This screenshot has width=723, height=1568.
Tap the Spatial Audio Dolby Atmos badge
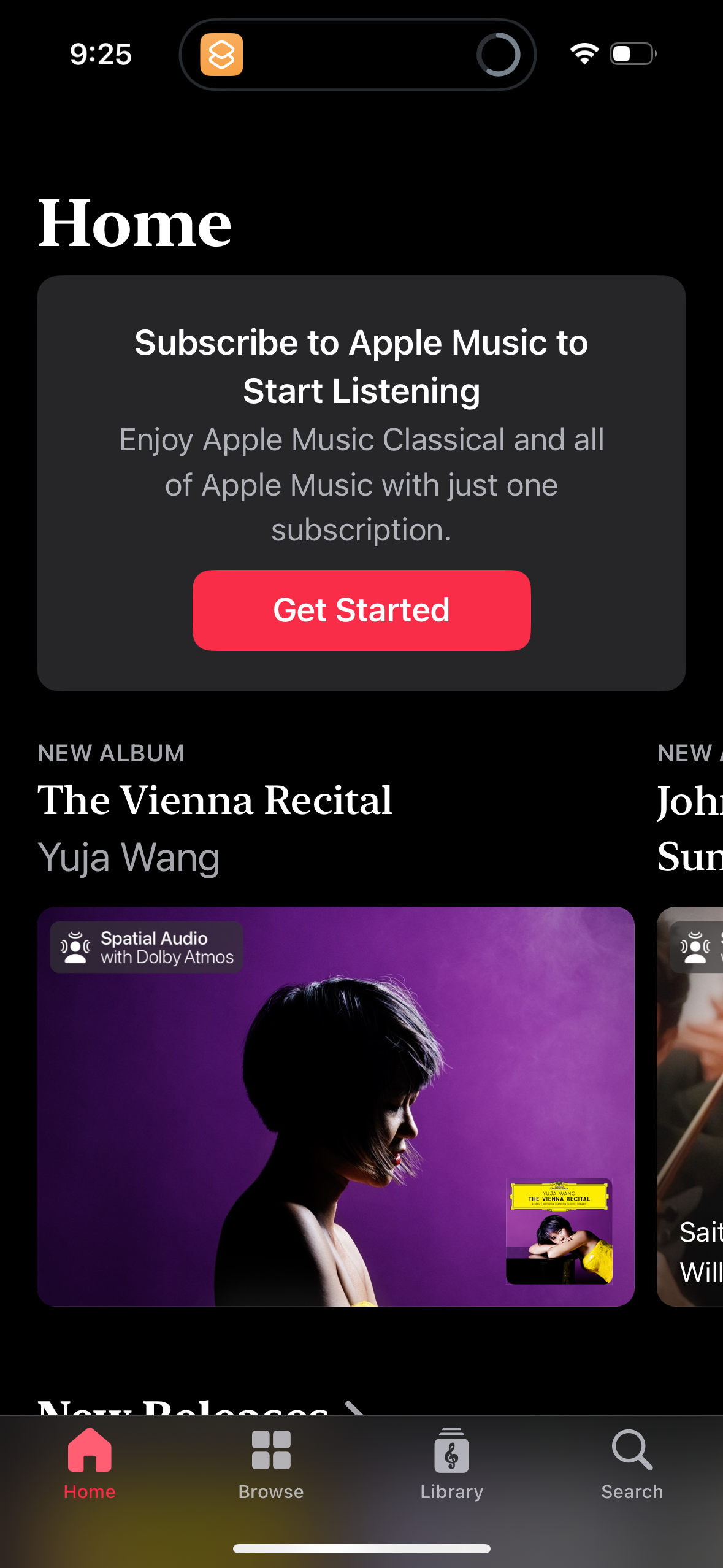146,946
